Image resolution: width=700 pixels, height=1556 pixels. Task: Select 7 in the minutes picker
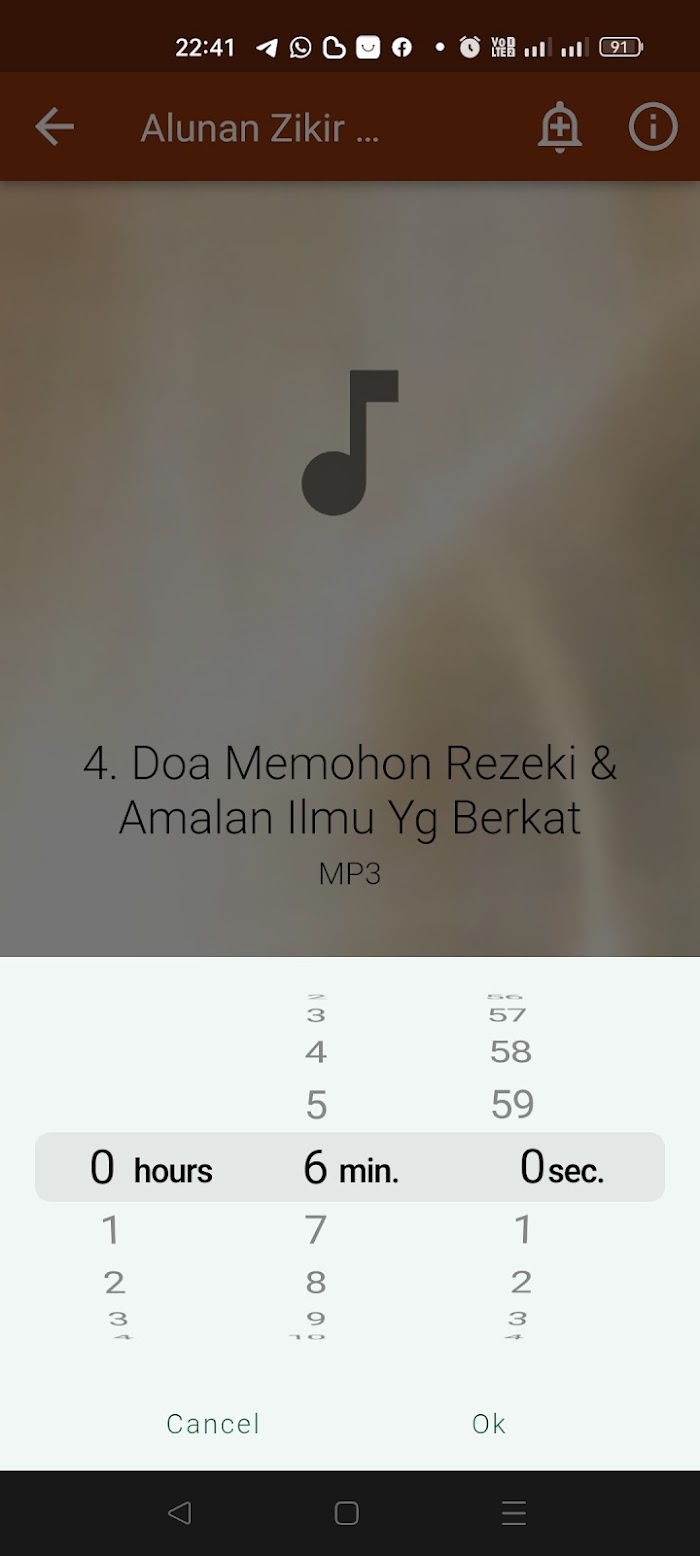pos(316,1229)
